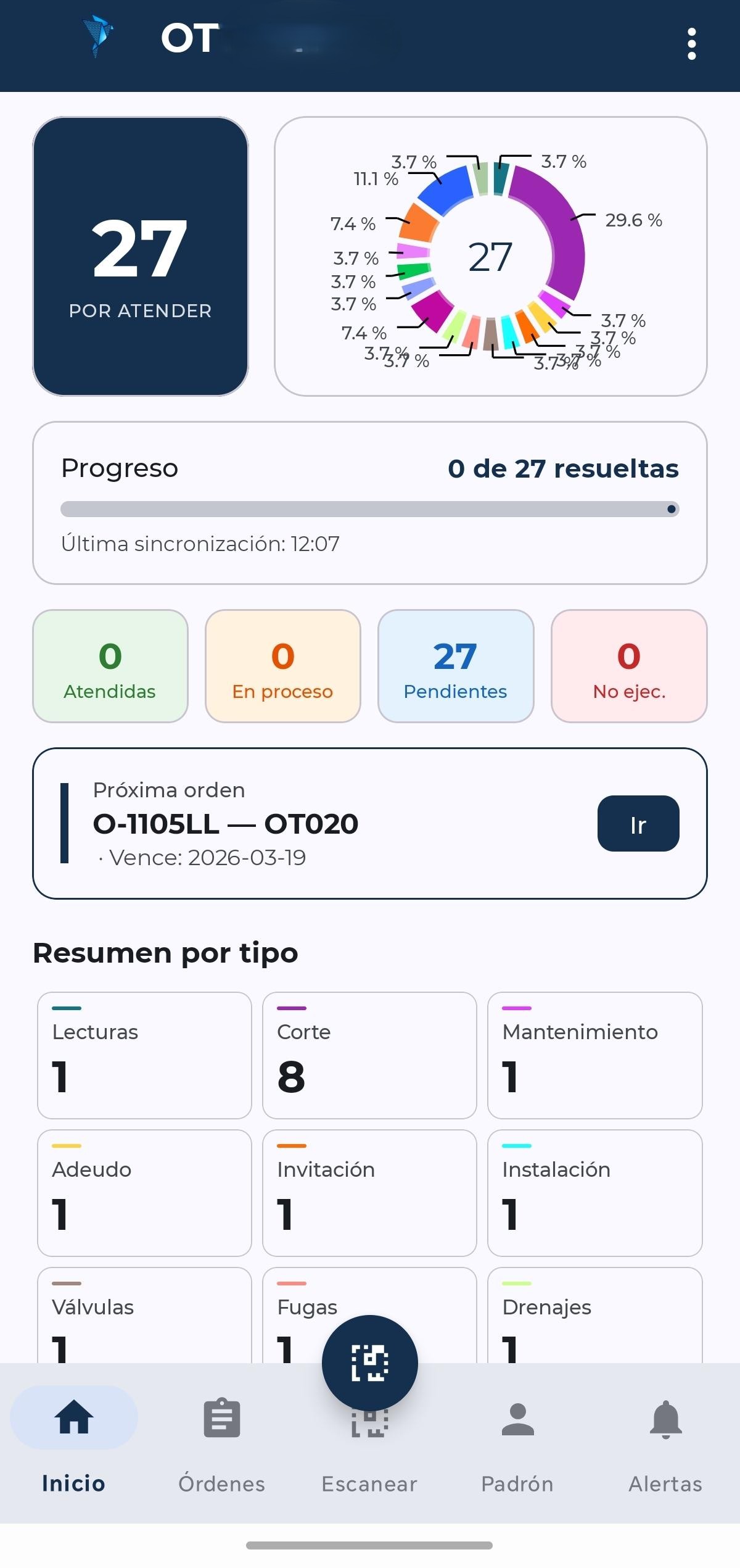The height and width of the screenshot is (1568, 740).
Task: Activate the No ejec. status filter
Action: coord(629,666)
